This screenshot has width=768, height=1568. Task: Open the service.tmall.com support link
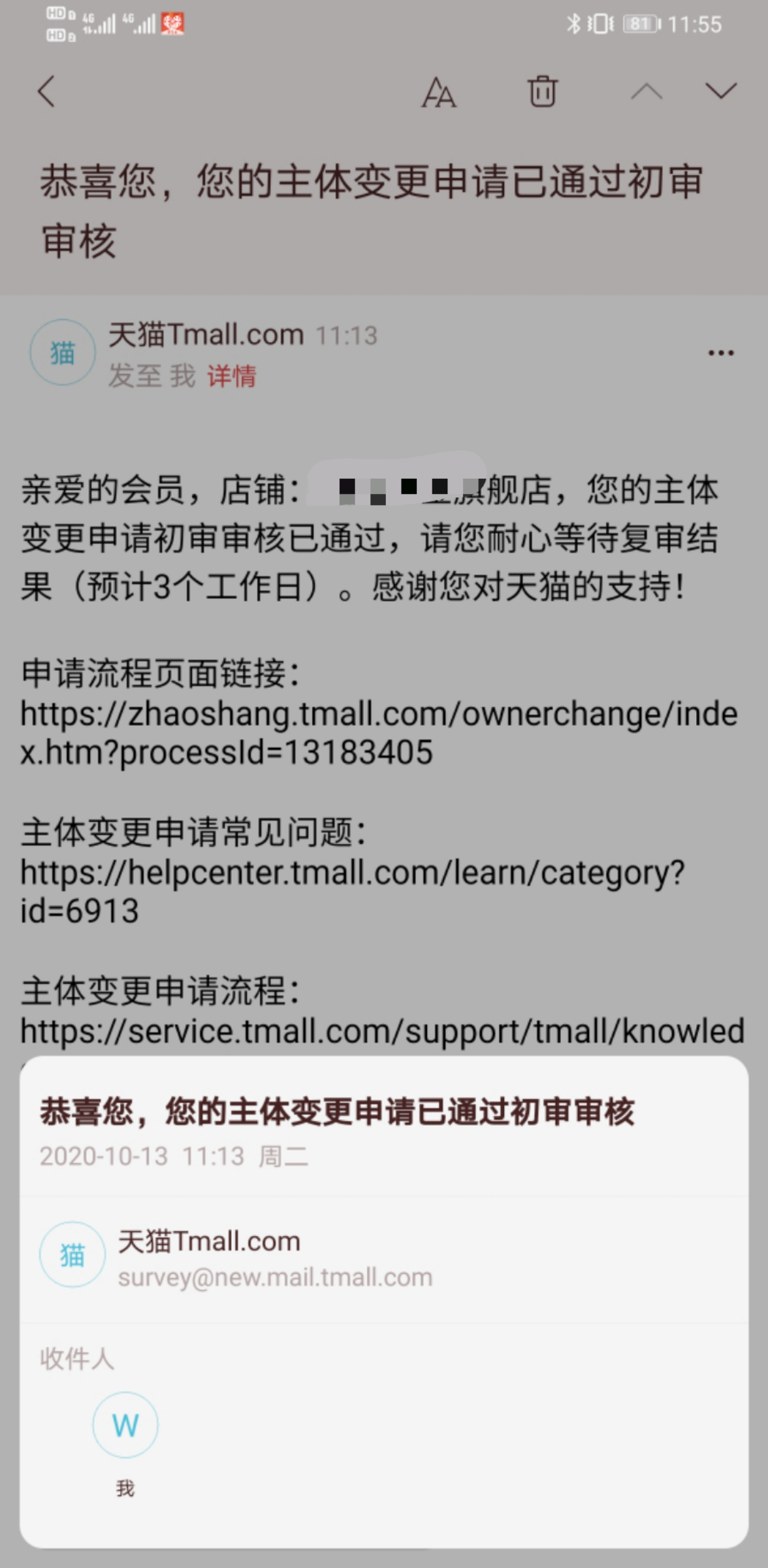(x=382, y=1032)
